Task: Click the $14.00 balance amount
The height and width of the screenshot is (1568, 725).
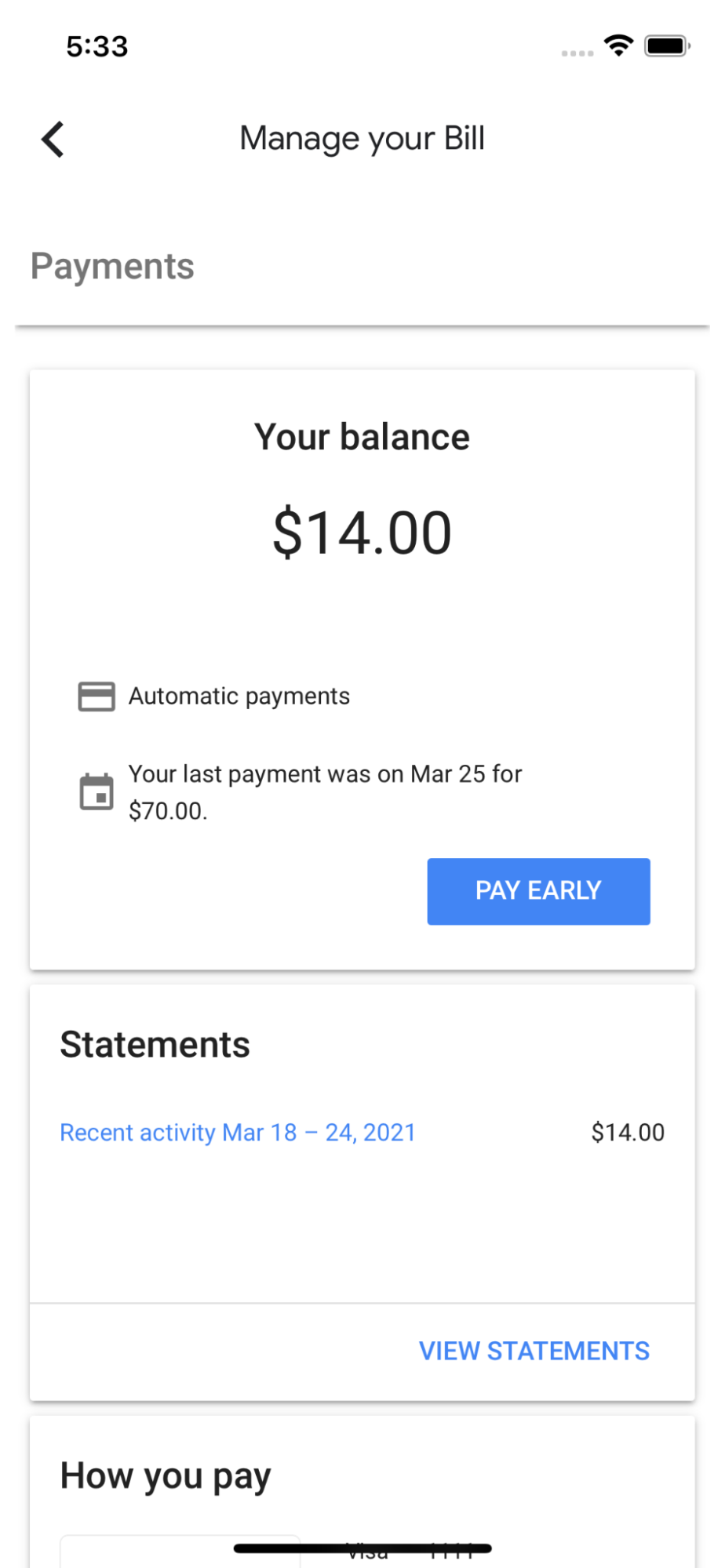Action: coord(362,533)
